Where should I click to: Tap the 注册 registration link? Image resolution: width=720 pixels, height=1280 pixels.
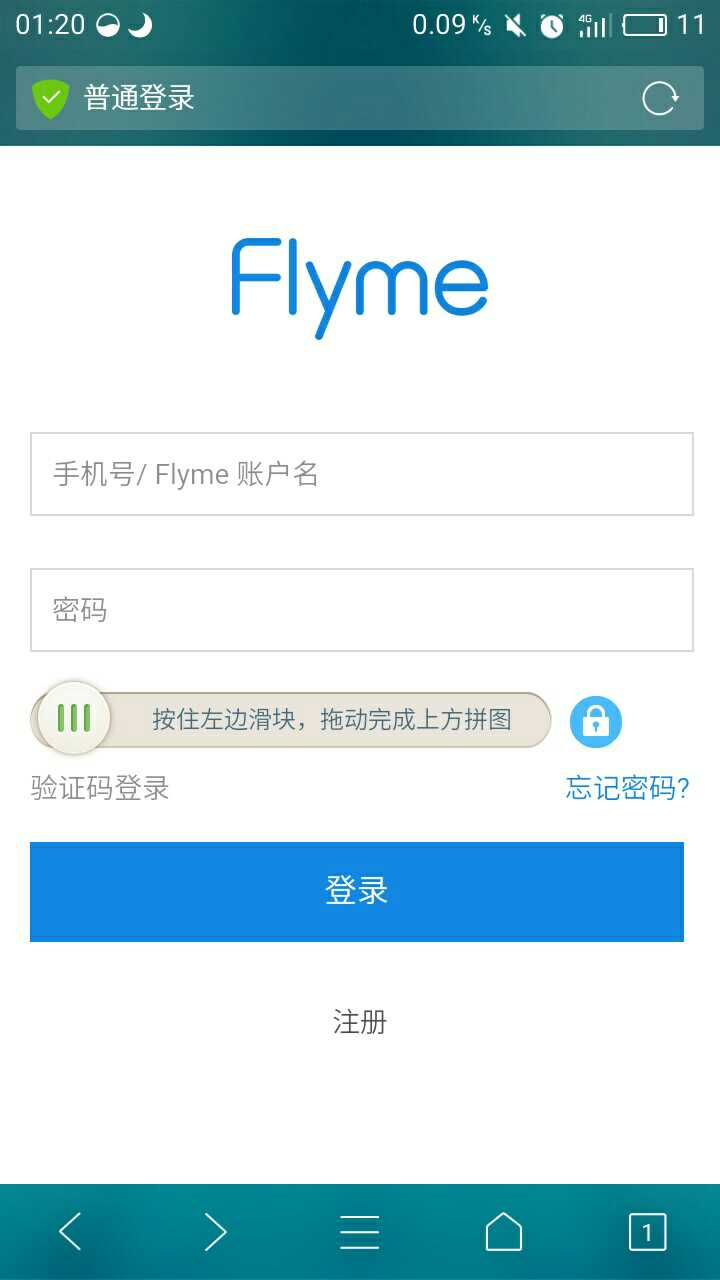click(360, 1022)
